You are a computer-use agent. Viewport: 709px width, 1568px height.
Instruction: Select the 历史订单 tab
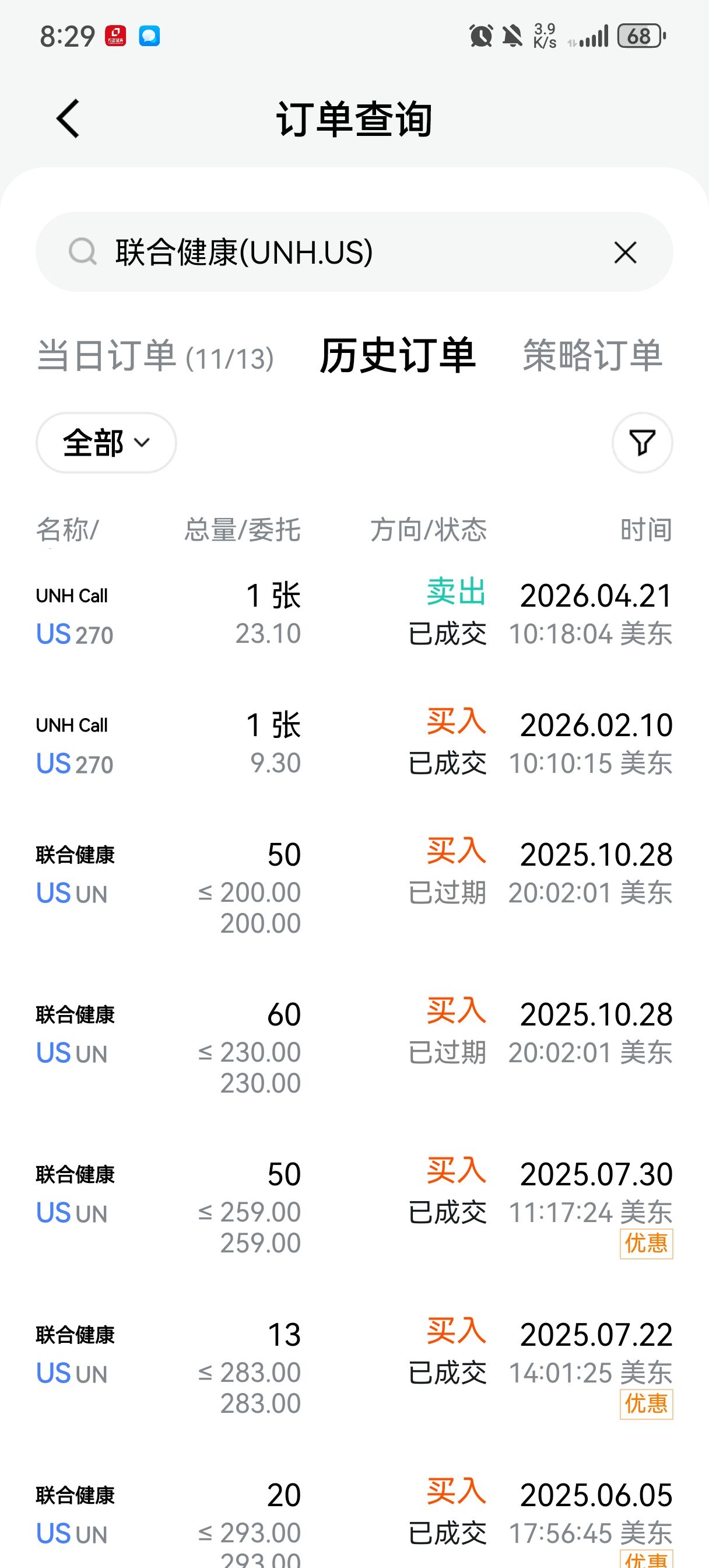[x=398, y=355]
